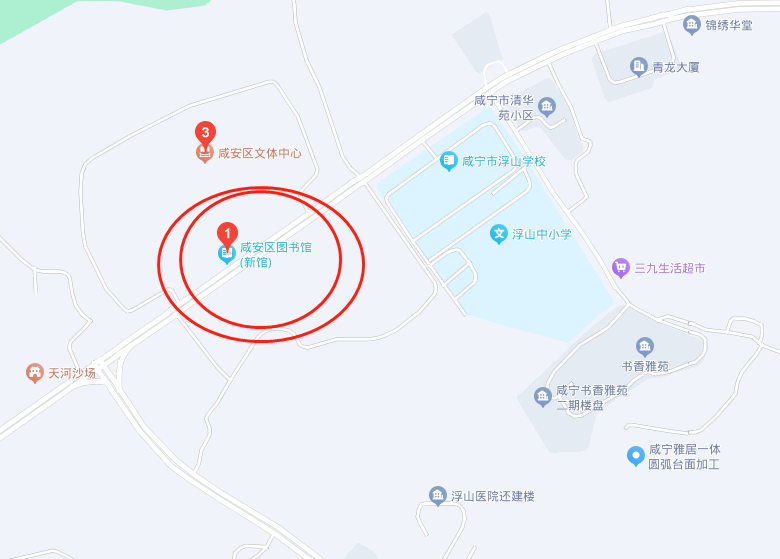This screenshot has width=780, height=559.
Task: Open the 天河沙场 map point
Action: 35,373
